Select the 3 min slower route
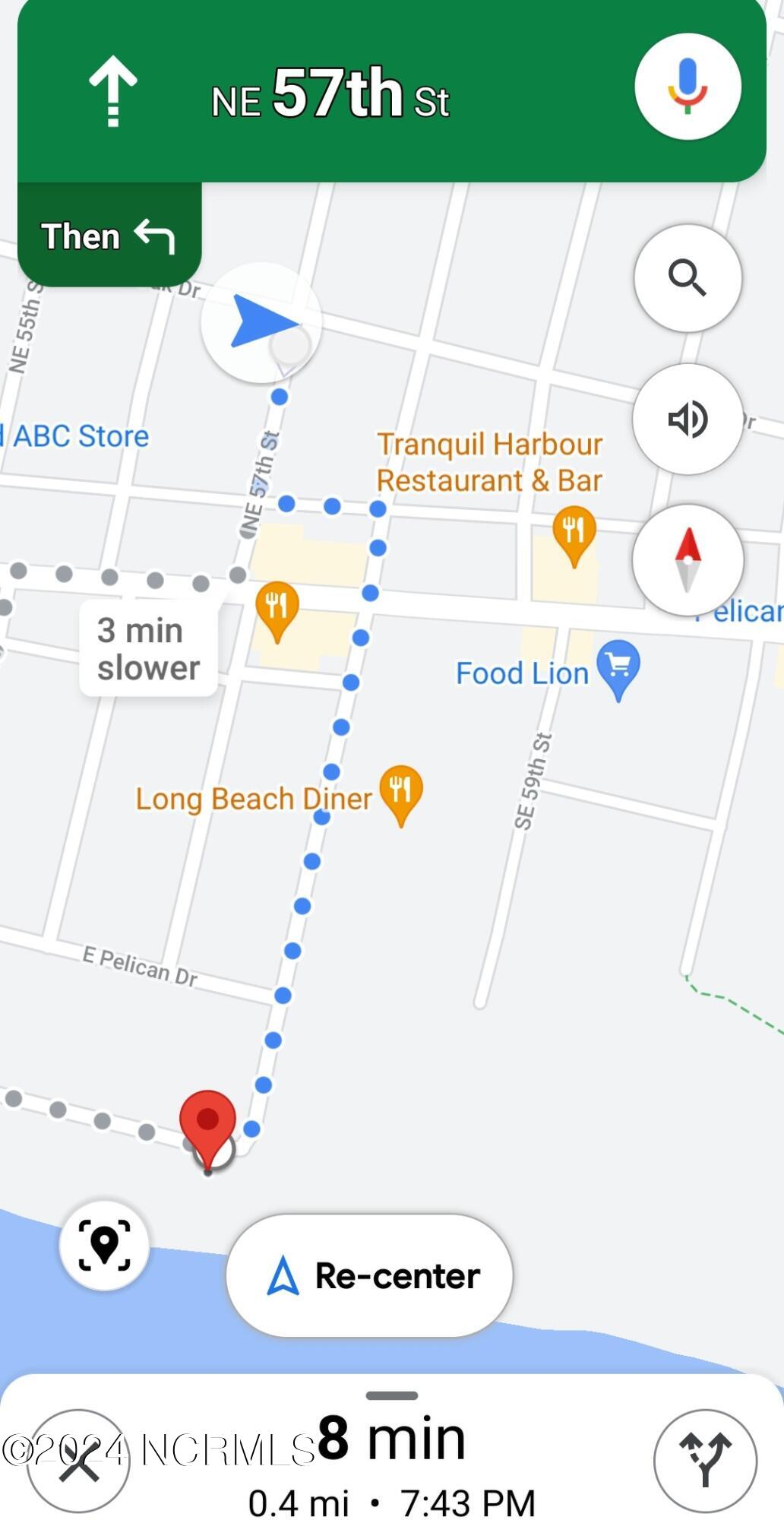The image size is (784, 1520). 148,648
